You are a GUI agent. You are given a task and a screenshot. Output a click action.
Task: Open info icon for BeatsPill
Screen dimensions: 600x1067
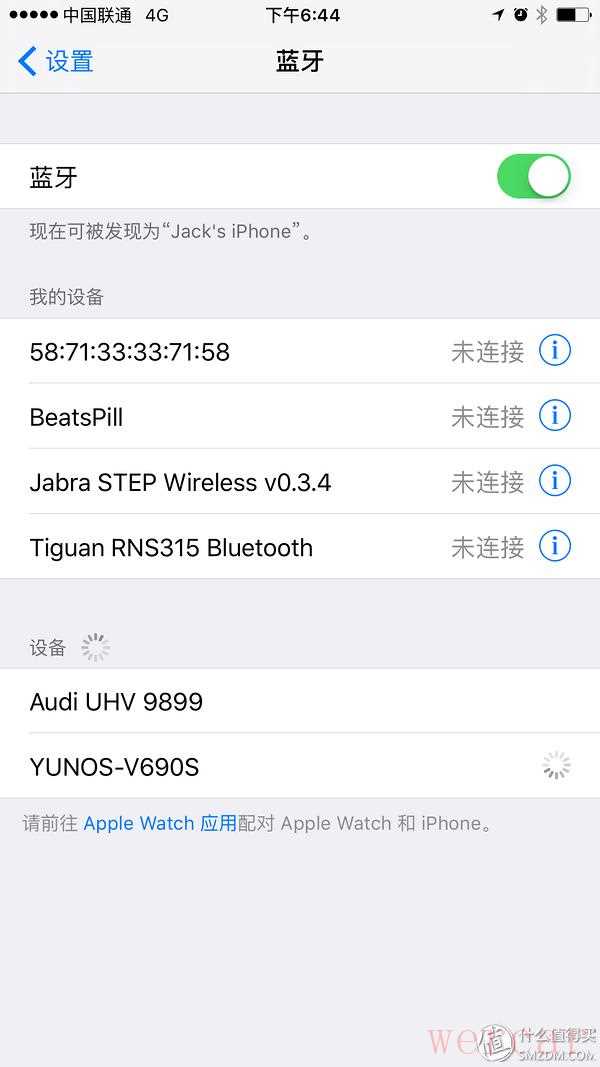(555, 416)
